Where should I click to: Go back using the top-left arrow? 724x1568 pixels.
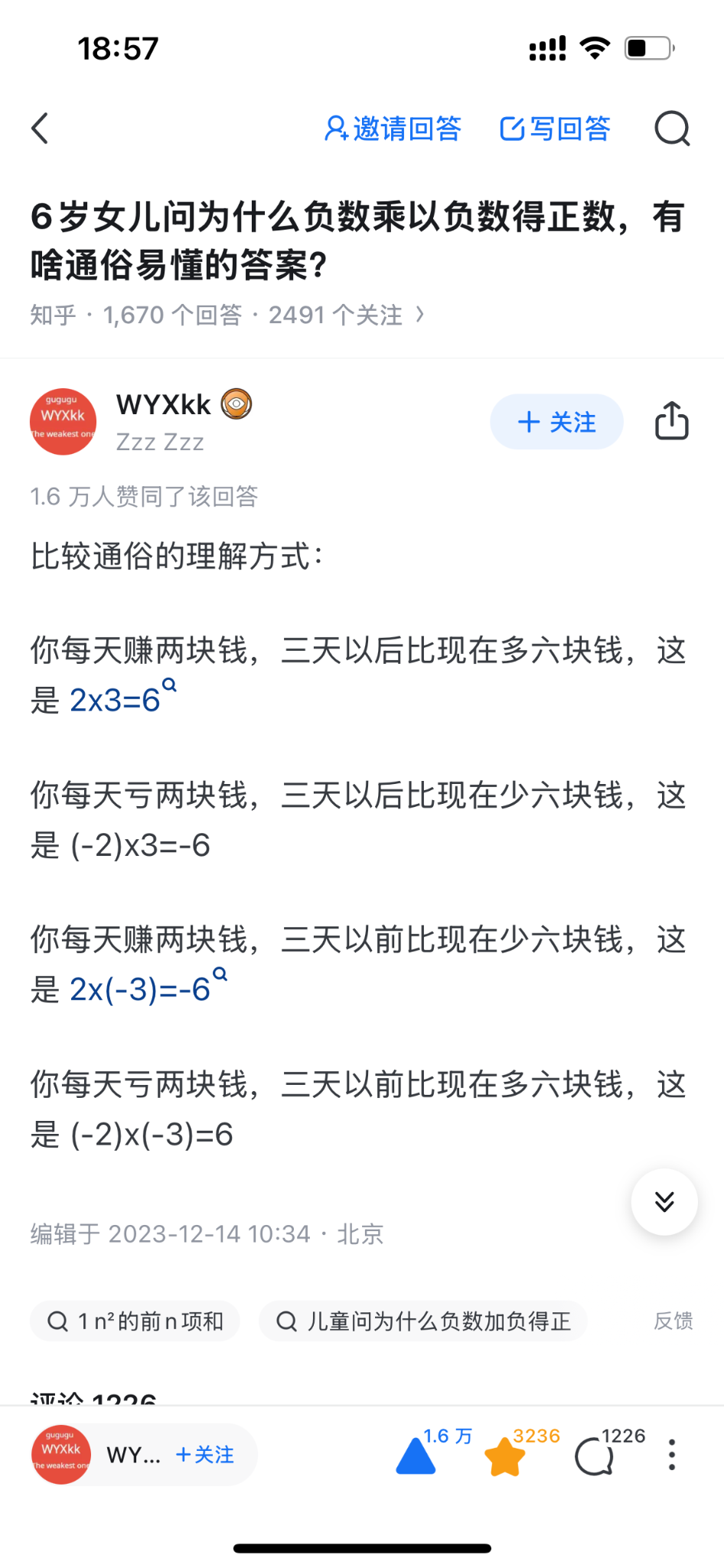(41, 129)
